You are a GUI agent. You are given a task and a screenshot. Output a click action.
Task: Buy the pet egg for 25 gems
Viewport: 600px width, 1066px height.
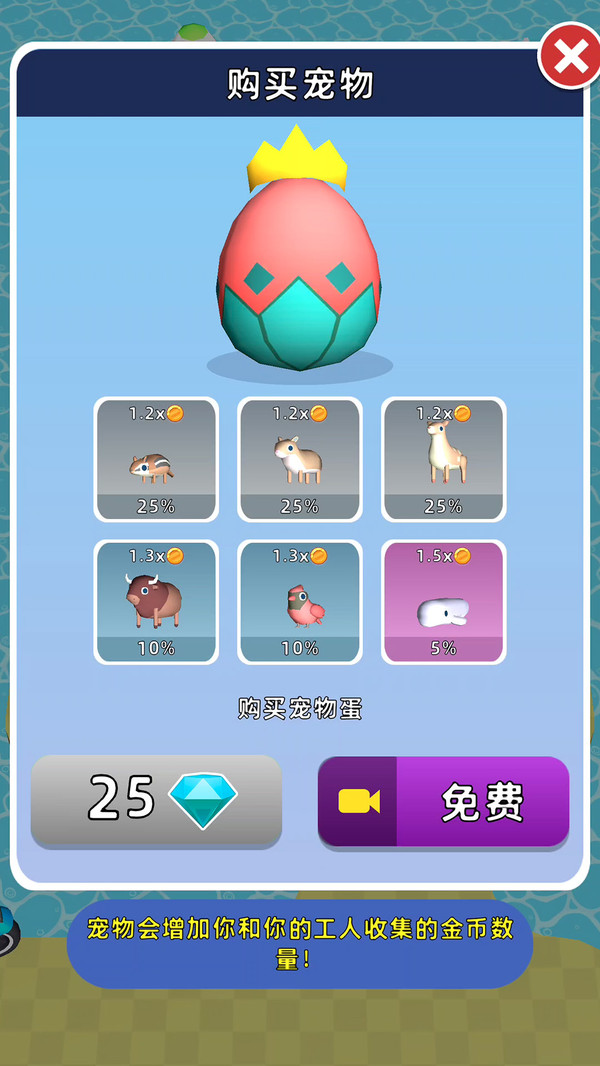point(156,800)
